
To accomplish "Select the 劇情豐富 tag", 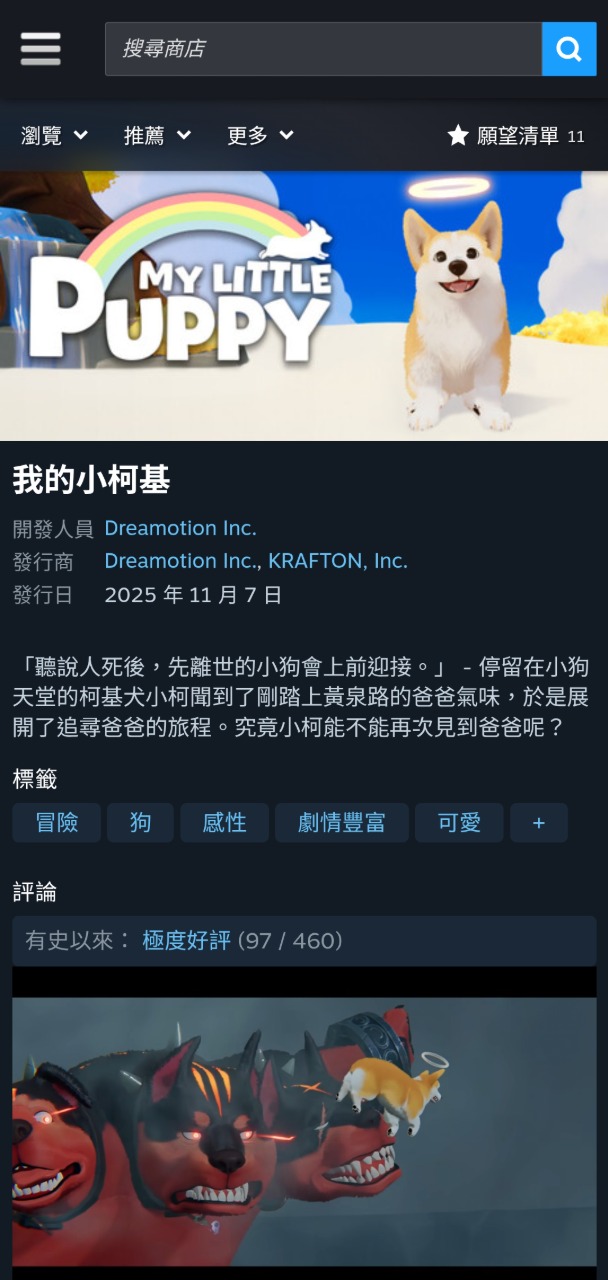I will click(342, 823).
